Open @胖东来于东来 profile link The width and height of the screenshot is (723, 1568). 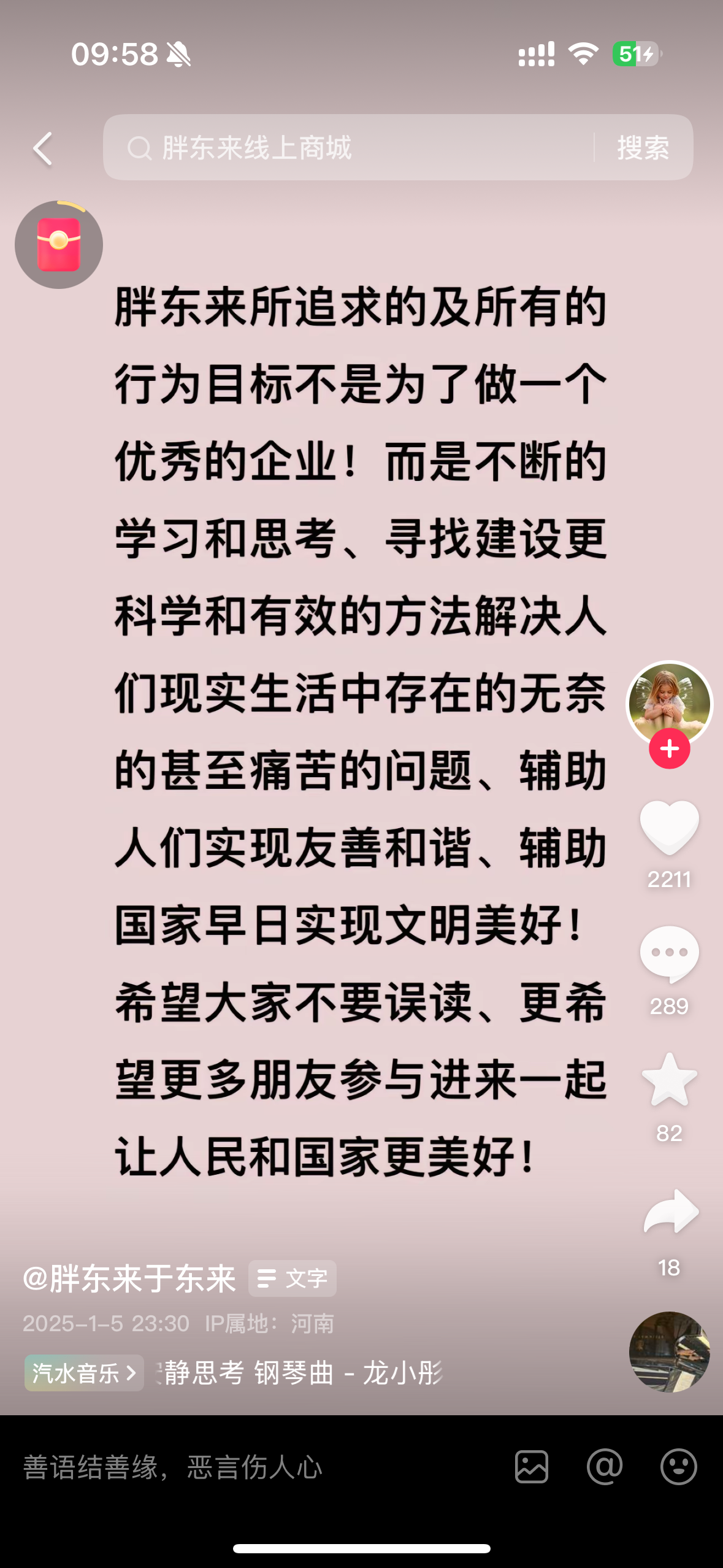(129, 1279)
